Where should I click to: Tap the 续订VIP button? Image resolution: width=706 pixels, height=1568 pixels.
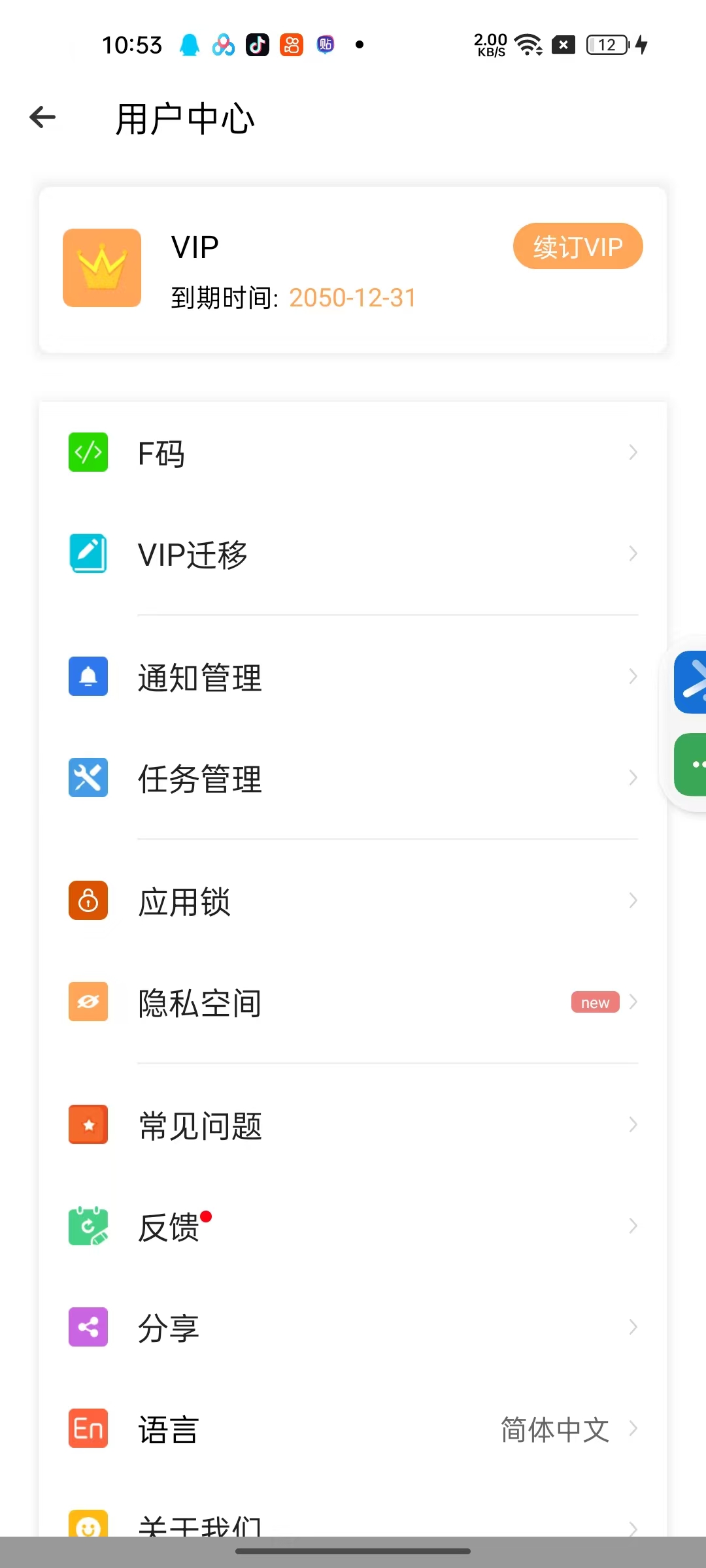coord(578,246)
